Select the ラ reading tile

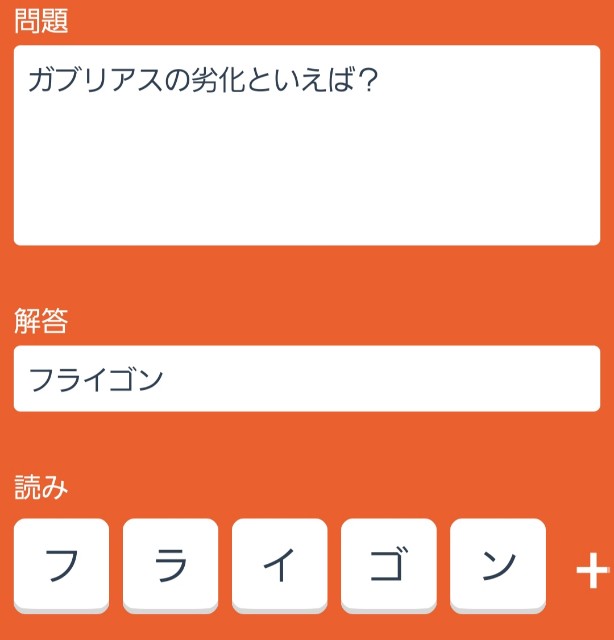[x=170, y=565]
